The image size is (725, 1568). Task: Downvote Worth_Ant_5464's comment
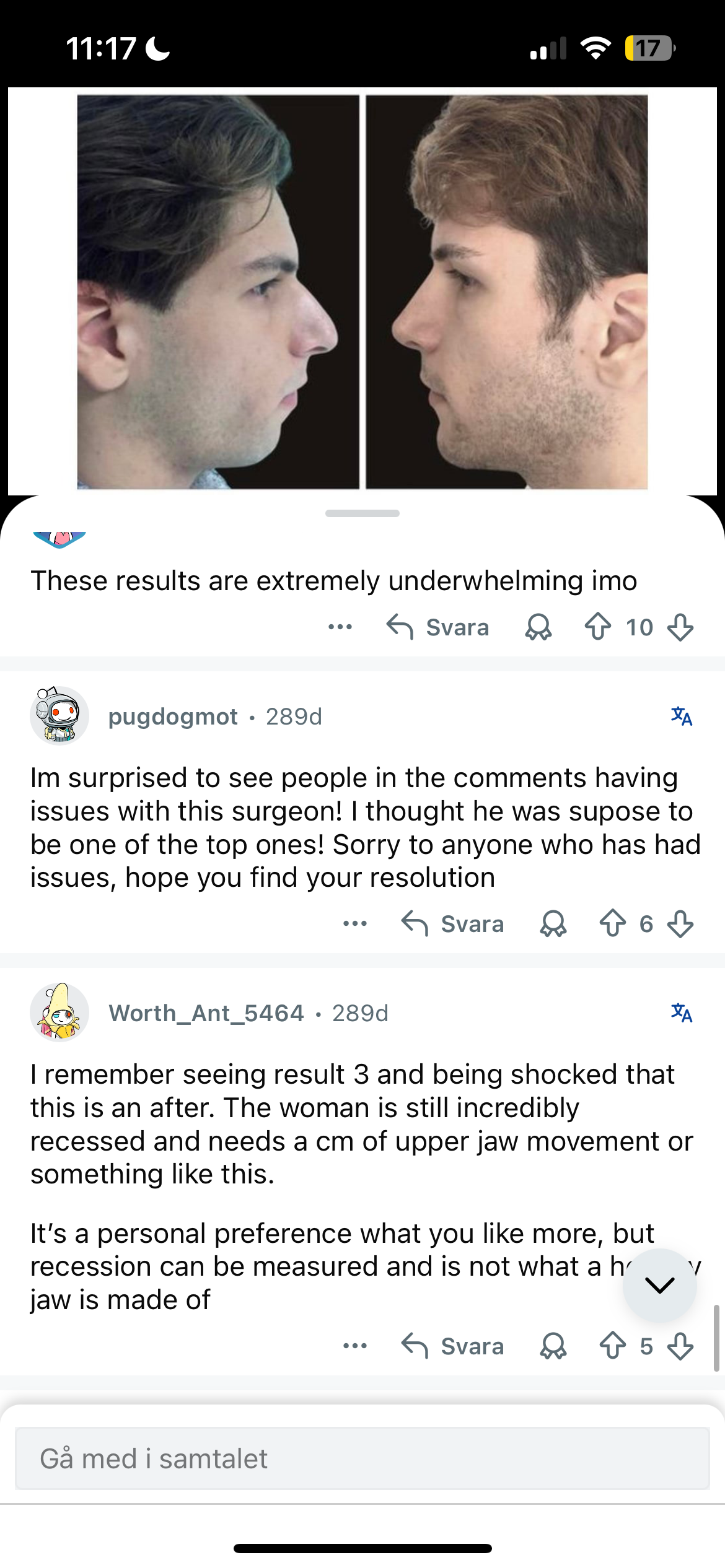[680, 1346]
